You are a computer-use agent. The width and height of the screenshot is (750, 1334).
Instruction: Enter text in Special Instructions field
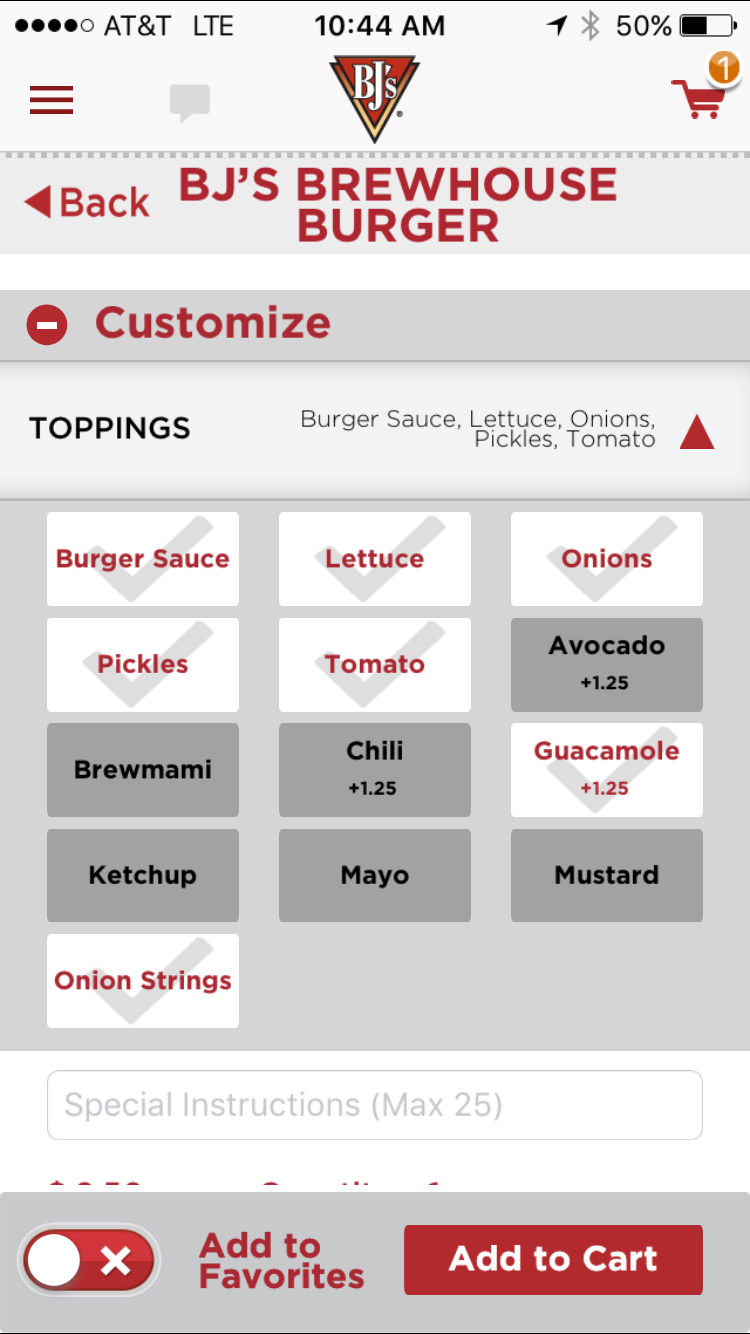tap(375, 1105)
